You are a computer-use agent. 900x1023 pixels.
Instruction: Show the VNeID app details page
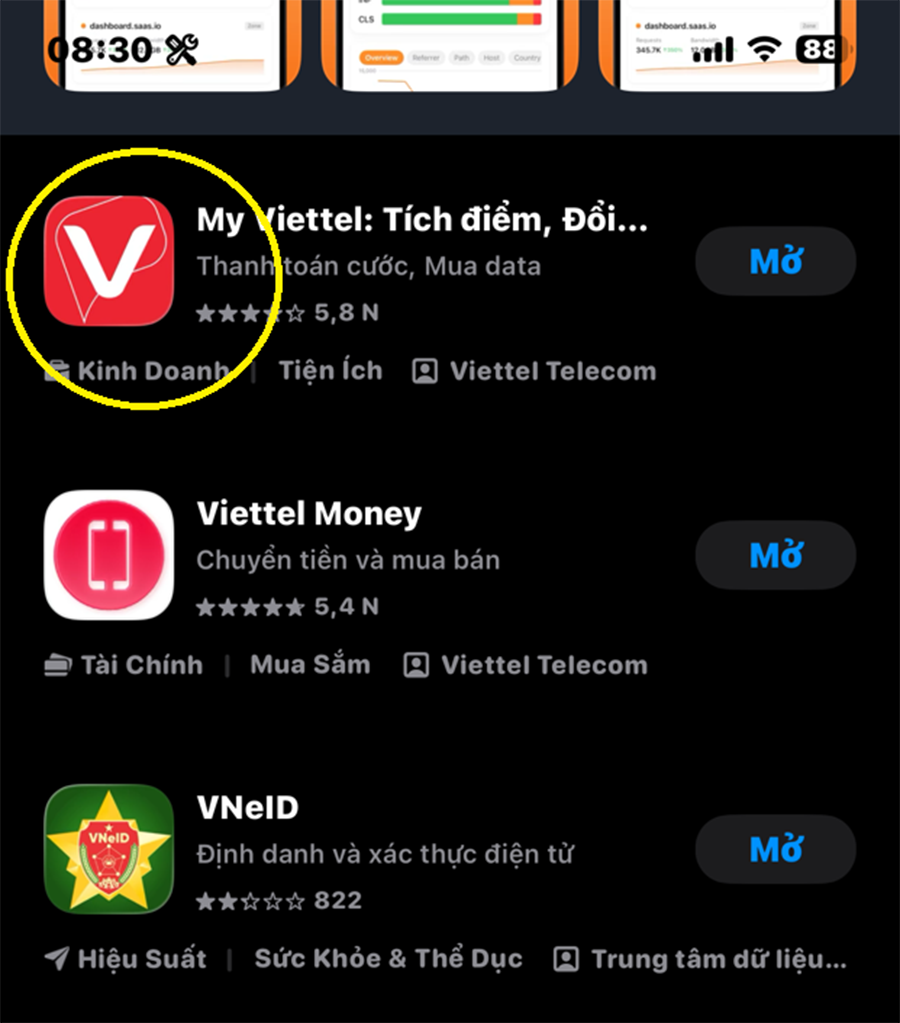[x=248, y=808]
